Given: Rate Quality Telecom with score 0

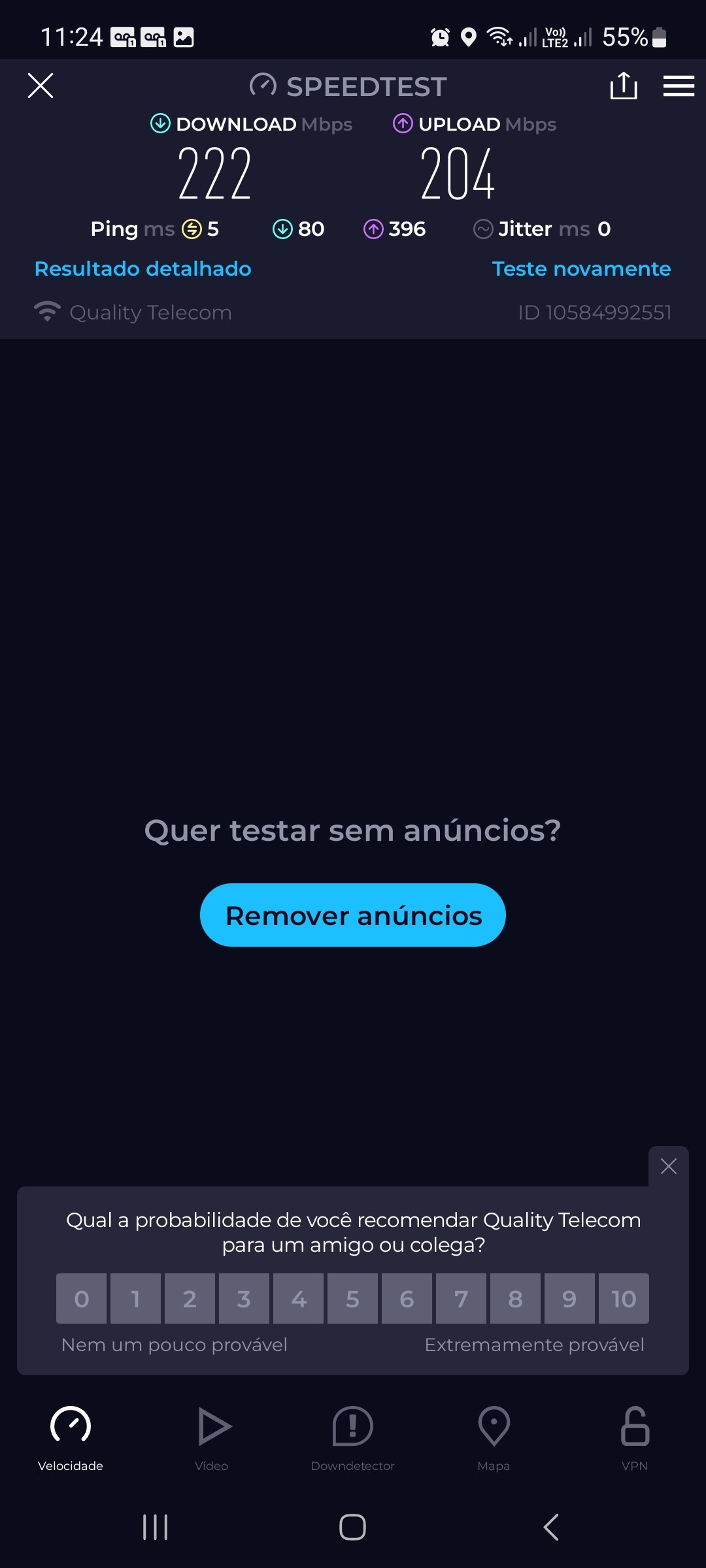Looking at the screenshot, I should coord(82,1299).
